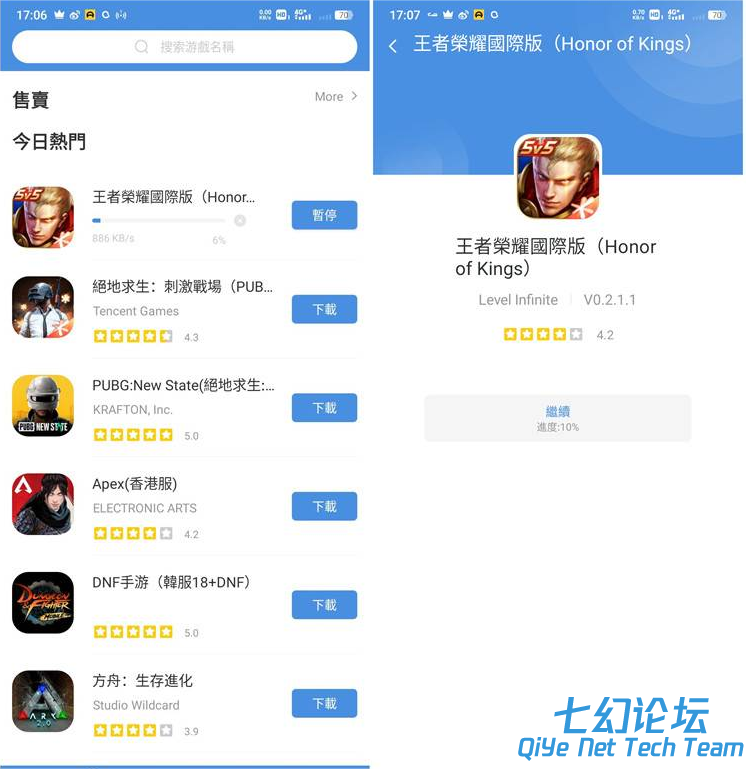The height and width of the screenshot is (769, 751).
Task: Tap the game name search box
Action: pos(184,47)
